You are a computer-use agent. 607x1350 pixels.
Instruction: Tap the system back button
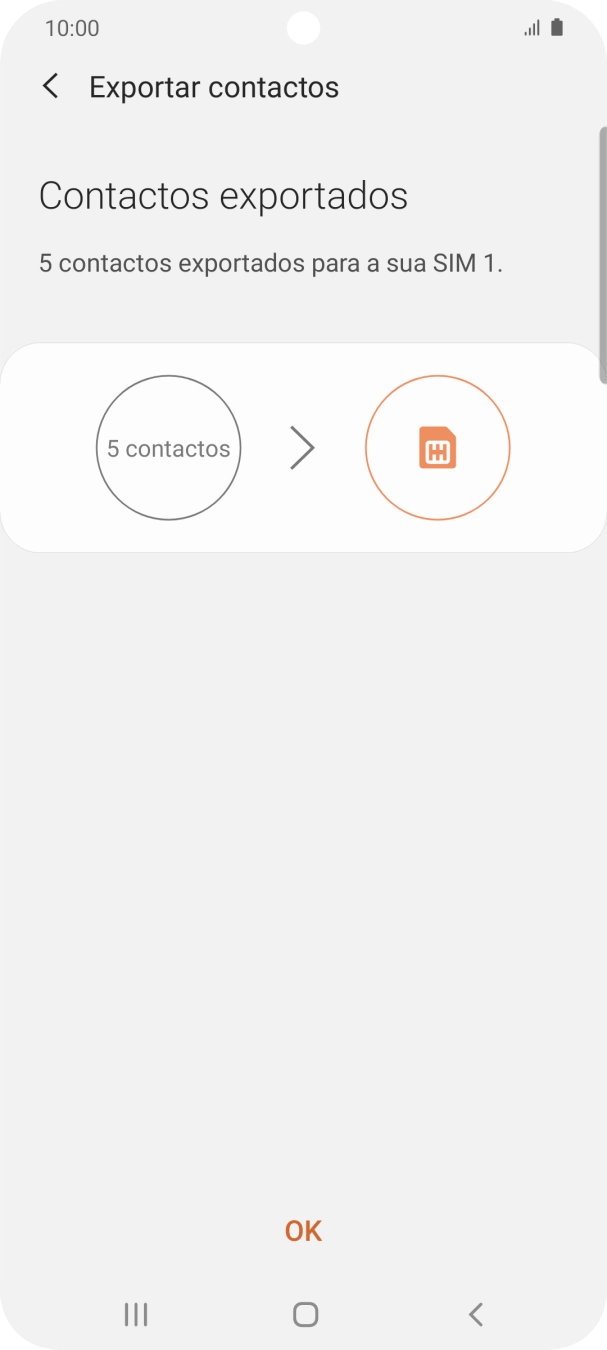point(476,1314)
